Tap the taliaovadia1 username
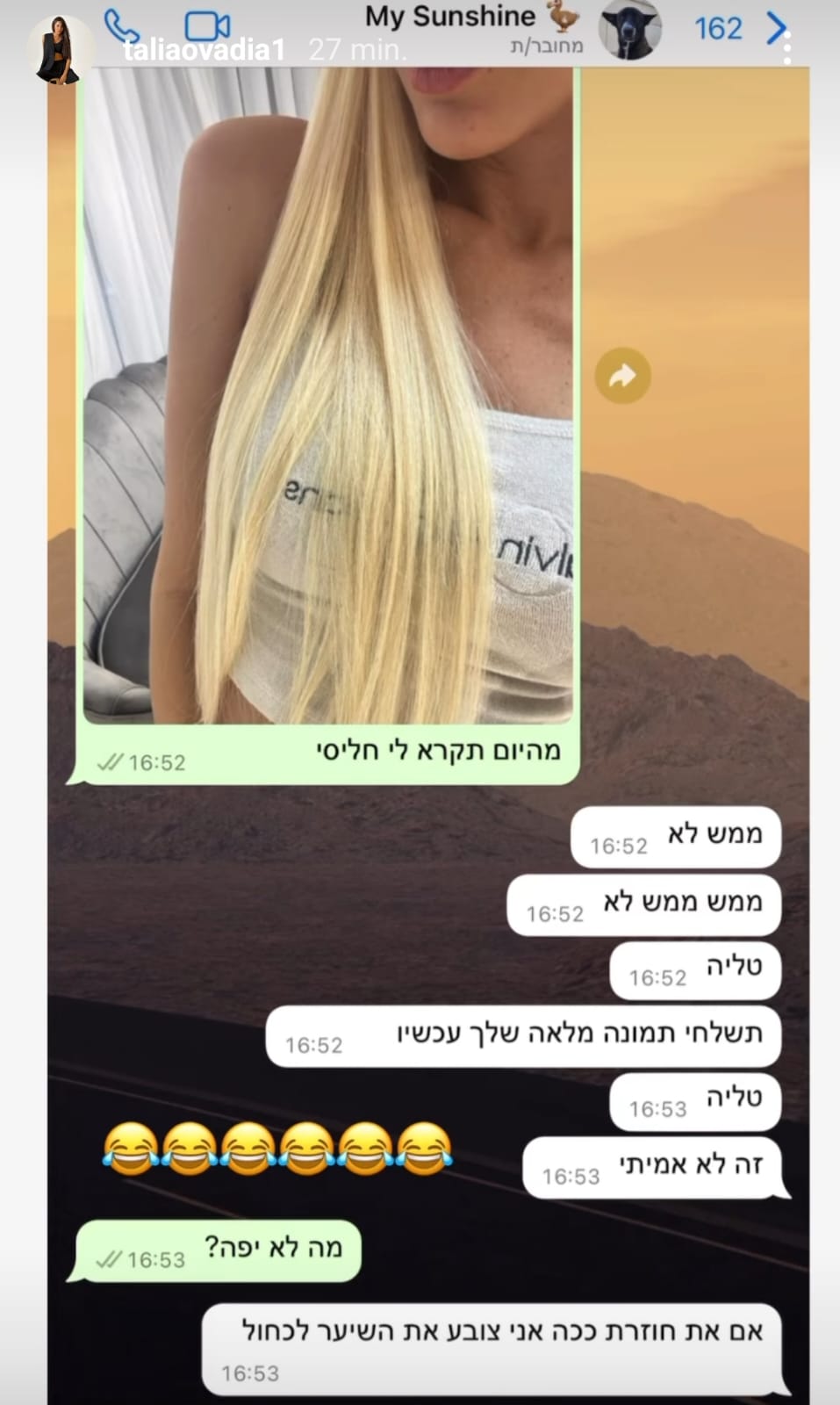 [x=204, y=50]
